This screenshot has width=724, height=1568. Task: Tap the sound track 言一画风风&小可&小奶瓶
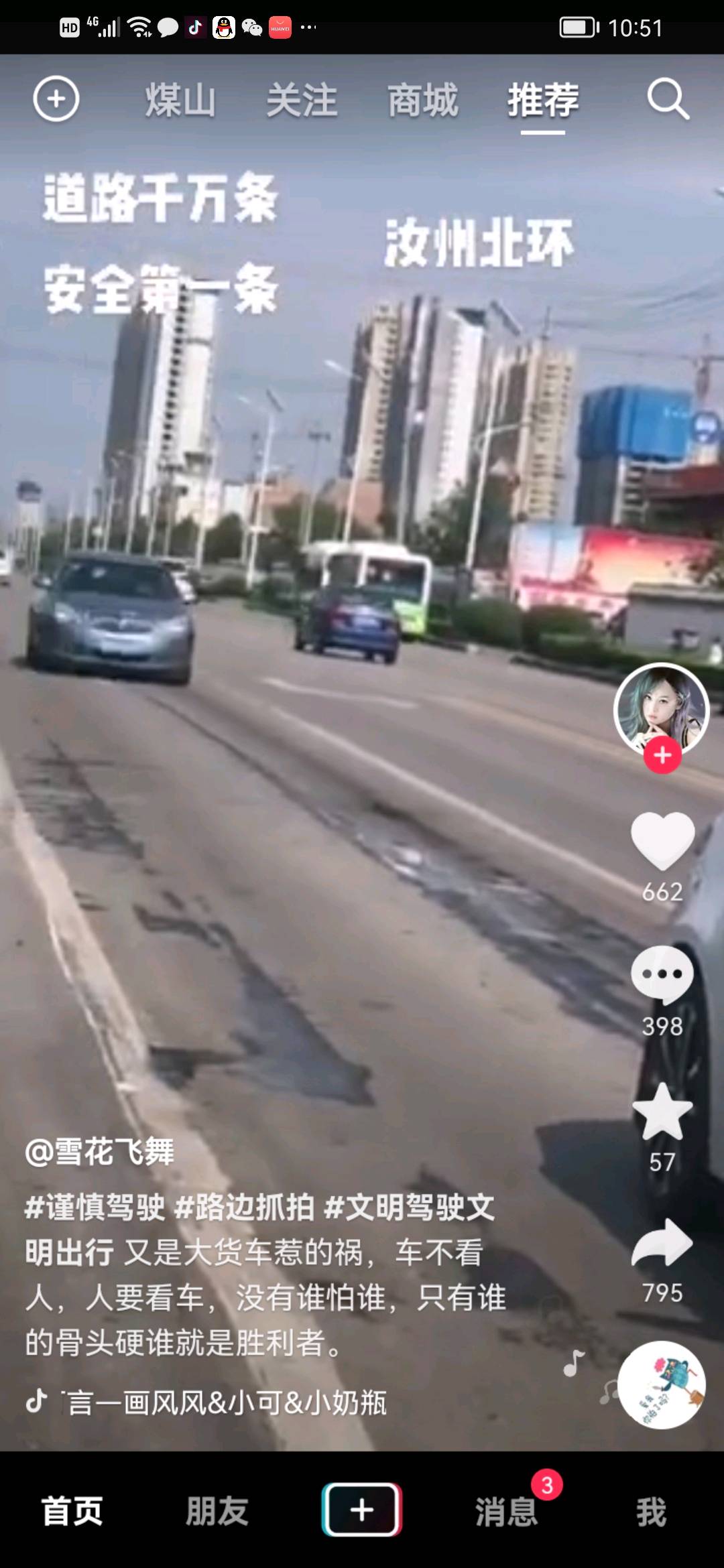225,1402
